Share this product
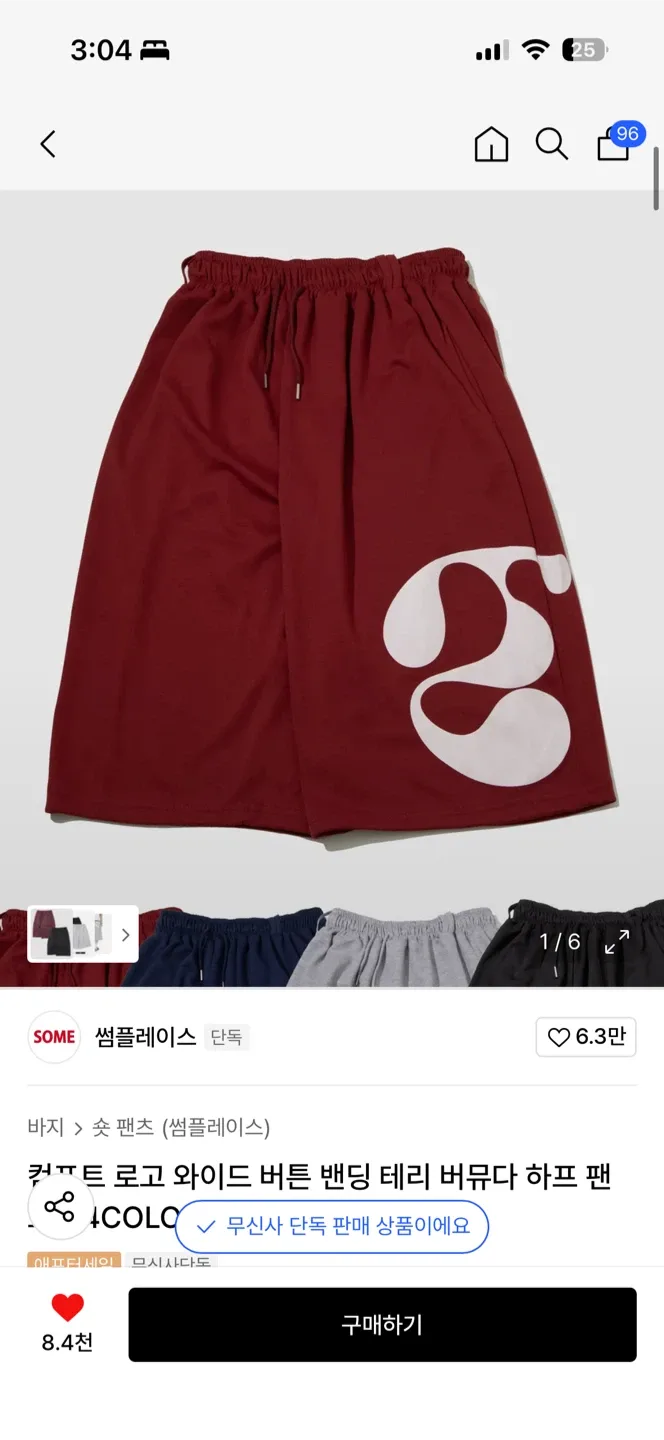This screenshot has width=664, height=1440. point(60,1207)
